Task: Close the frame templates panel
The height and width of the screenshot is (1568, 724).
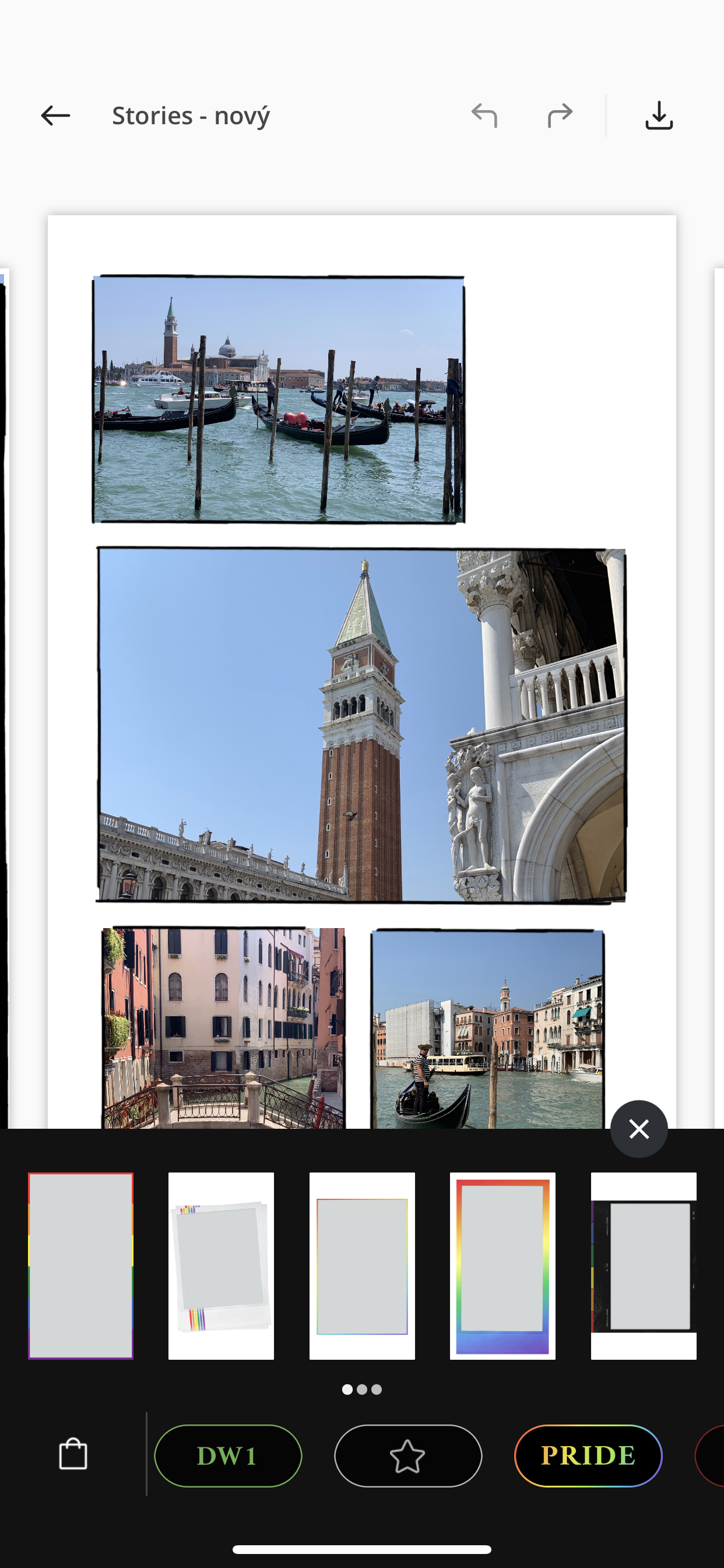Action: pyautogui.click(x=639, y=1129)
